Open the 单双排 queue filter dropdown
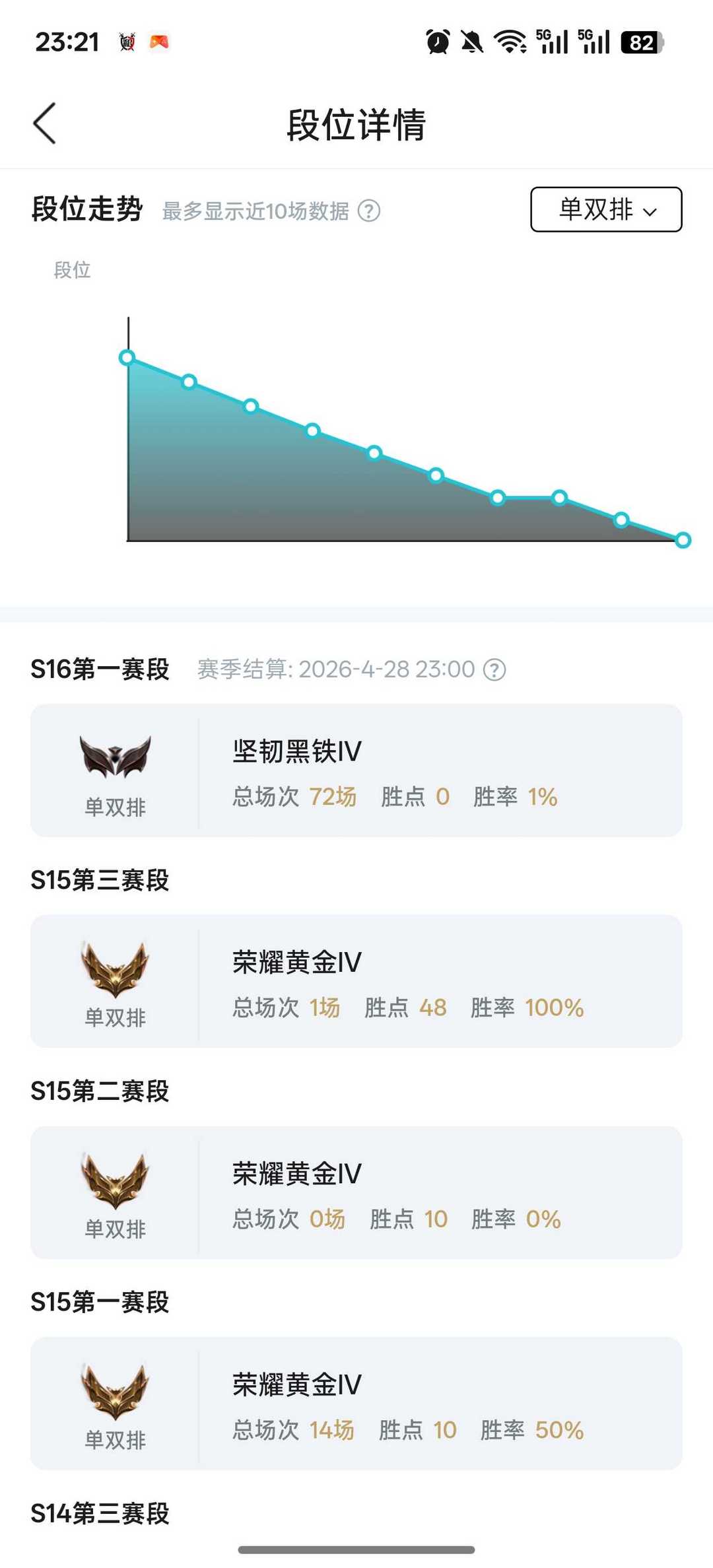Image resolution: width=713 pixels, height=1568 pixels. 605,210
